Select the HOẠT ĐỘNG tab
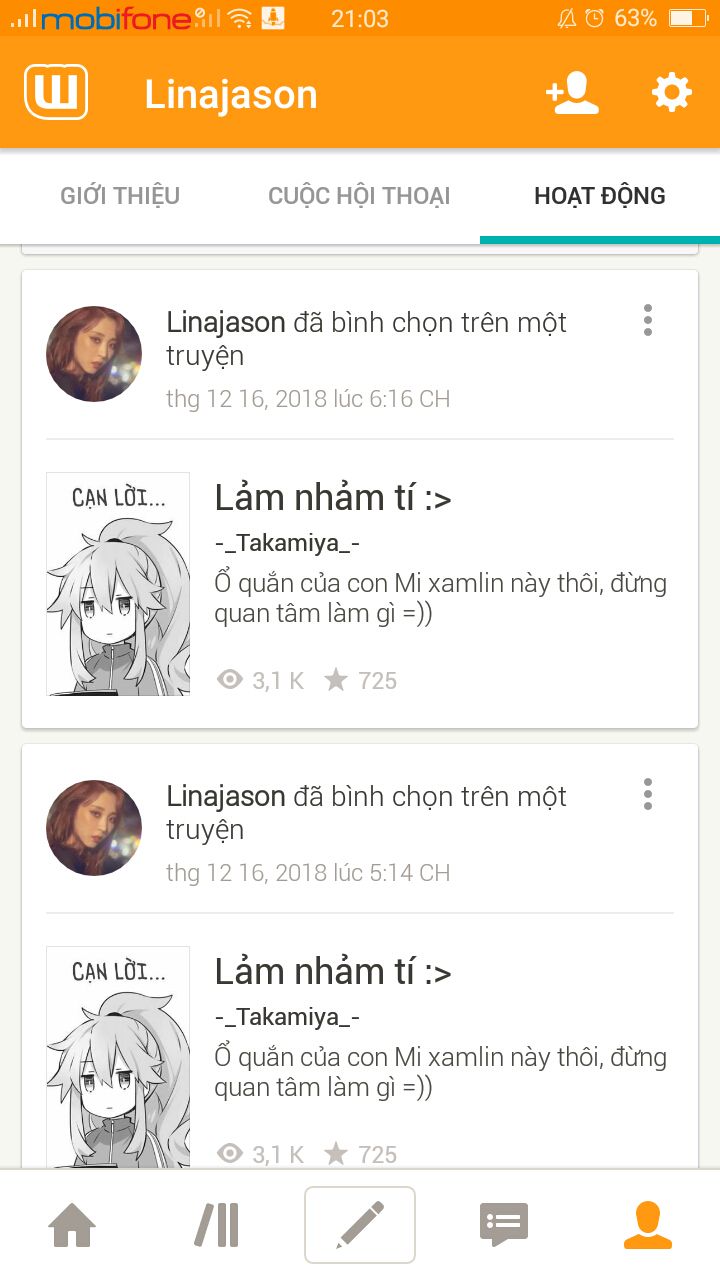The width and height of the screenshot is (720, 1280). tap(600, 196)
